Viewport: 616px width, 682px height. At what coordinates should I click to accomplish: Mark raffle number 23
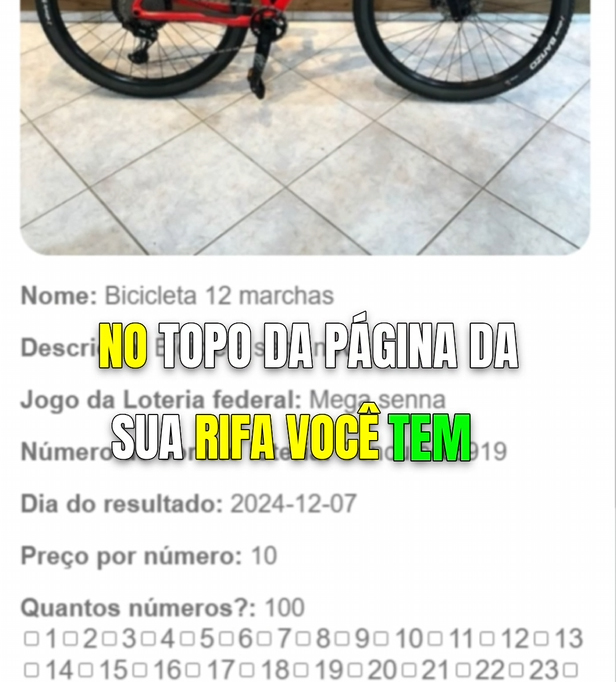point(516,669)
